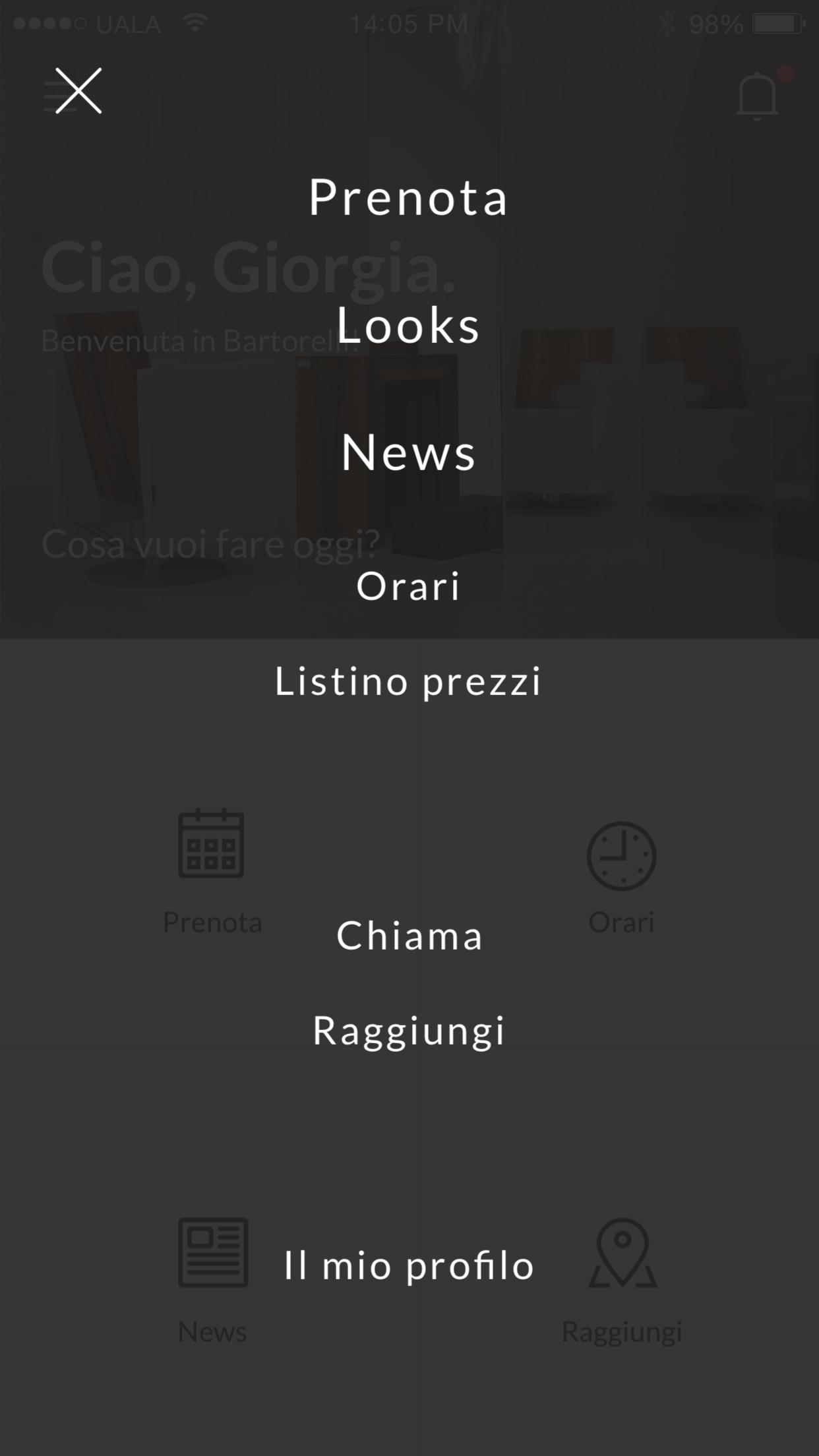Tap the Bluetooth icon in the status bar
The width and height of the screenshot is (819, 1456).
pos(667,23)
